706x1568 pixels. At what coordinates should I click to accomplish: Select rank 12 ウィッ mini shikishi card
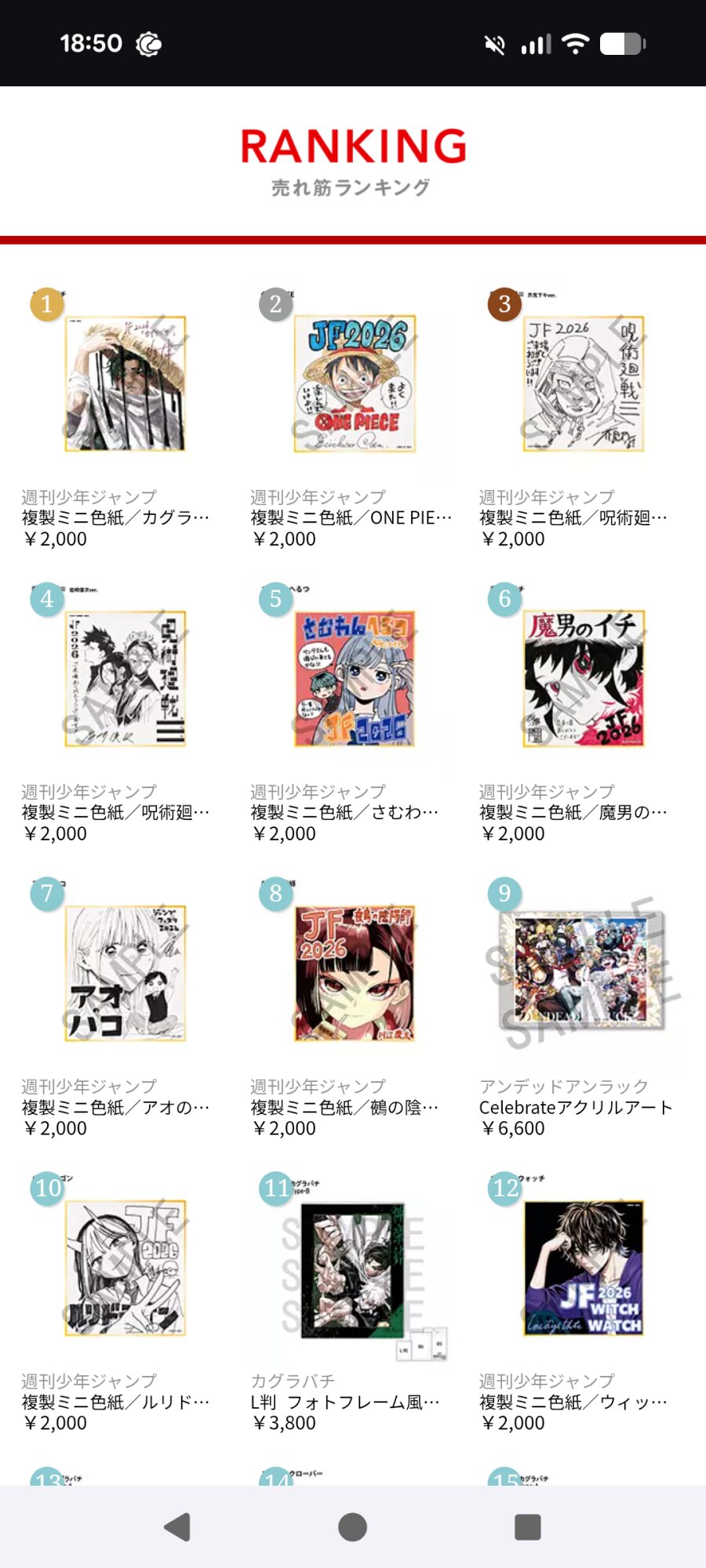click(x=583, y=1269)
